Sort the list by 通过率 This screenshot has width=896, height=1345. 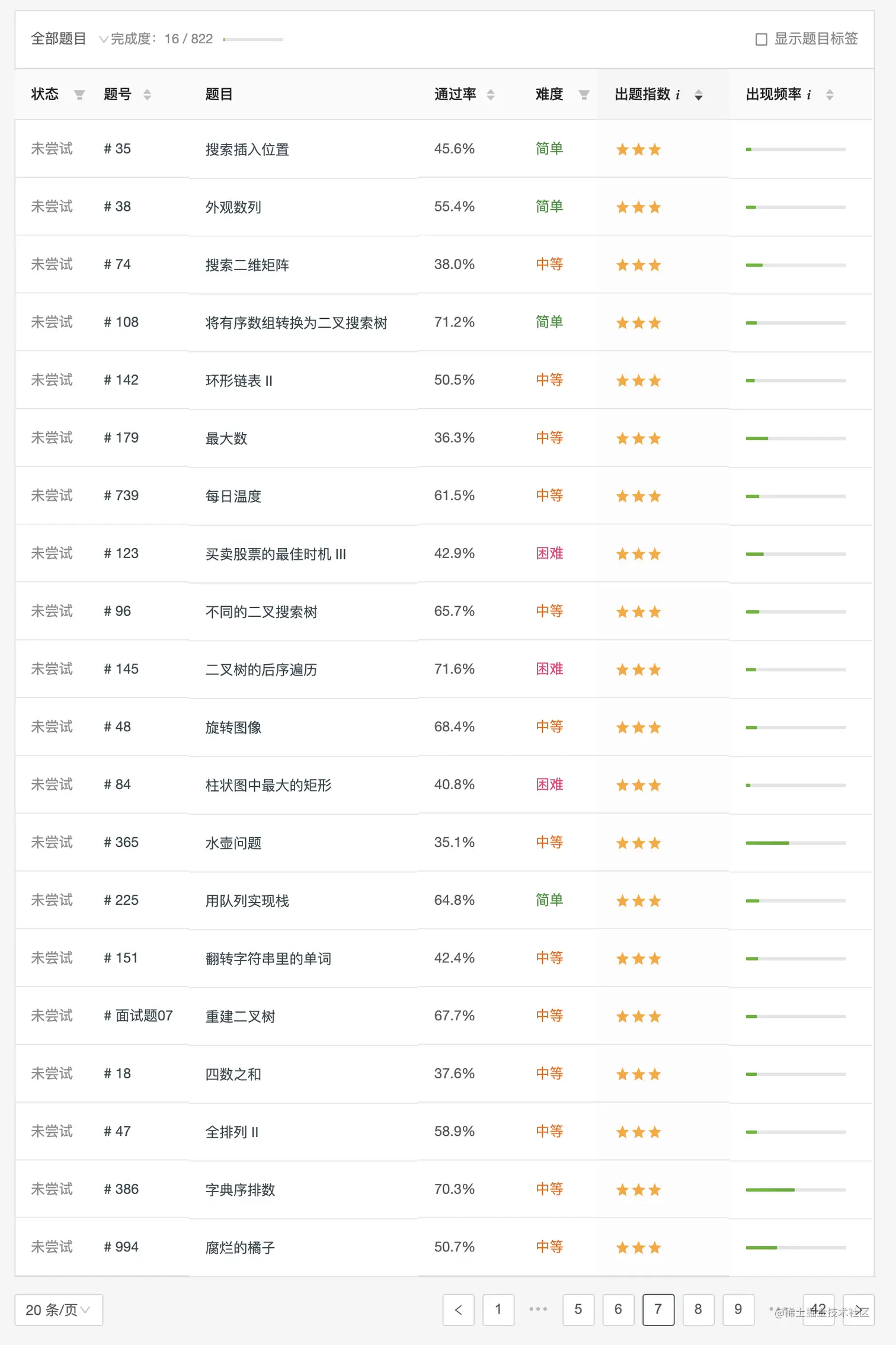[490, 95]
